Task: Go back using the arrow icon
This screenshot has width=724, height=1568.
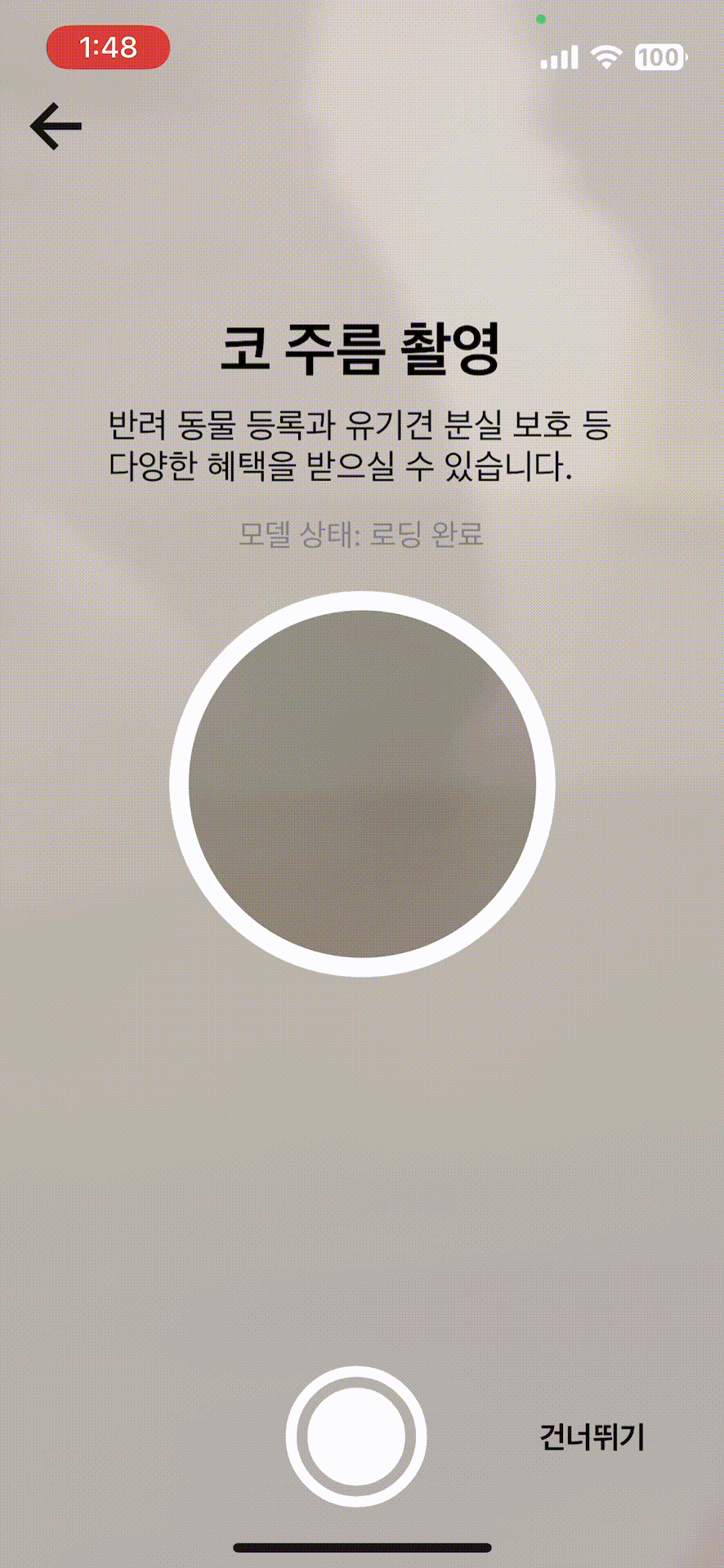Action: pos(56,126)
